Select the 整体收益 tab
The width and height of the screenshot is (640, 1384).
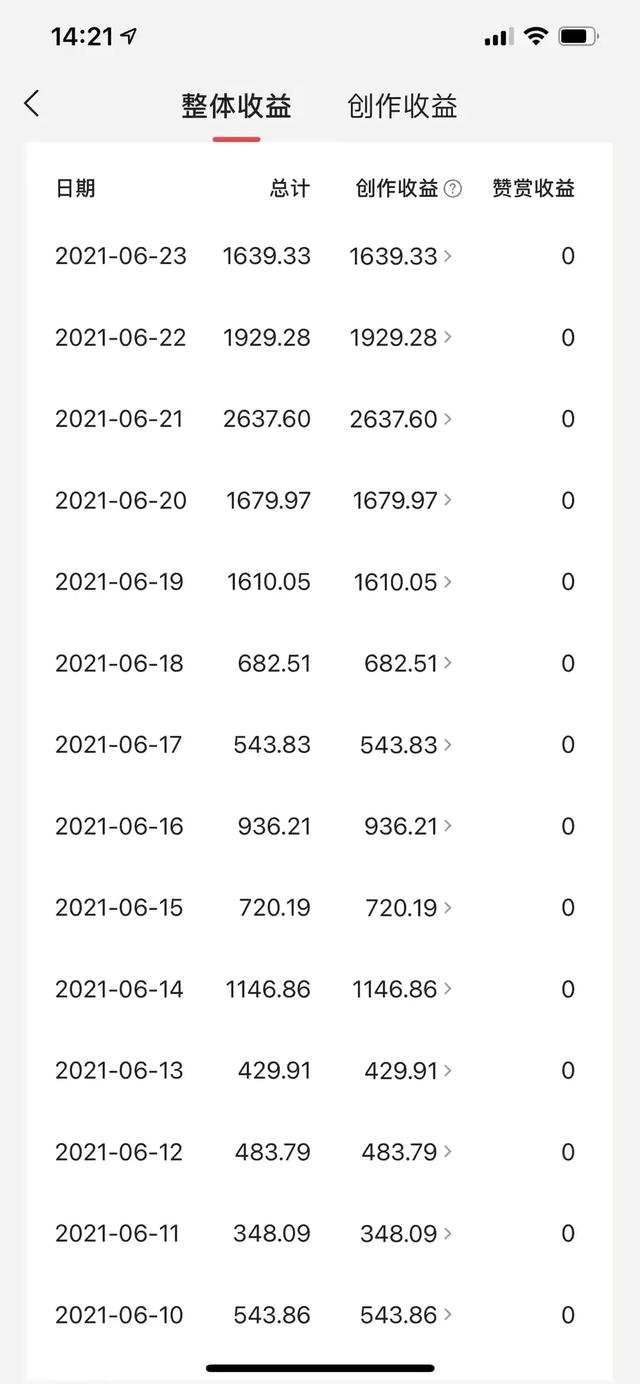point(236,106)
